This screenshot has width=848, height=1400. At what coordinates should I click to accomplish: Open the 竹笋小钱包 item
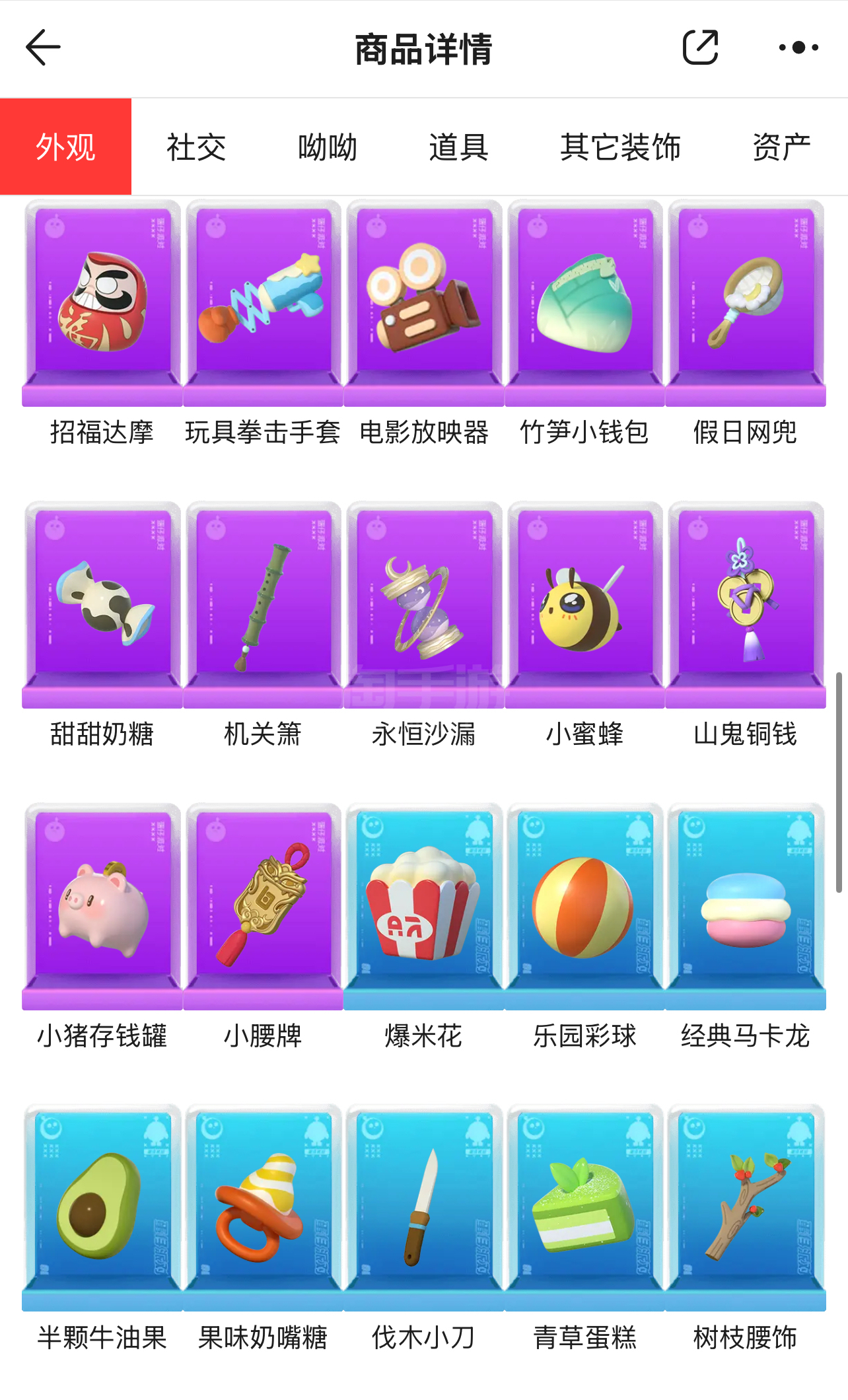584,304
